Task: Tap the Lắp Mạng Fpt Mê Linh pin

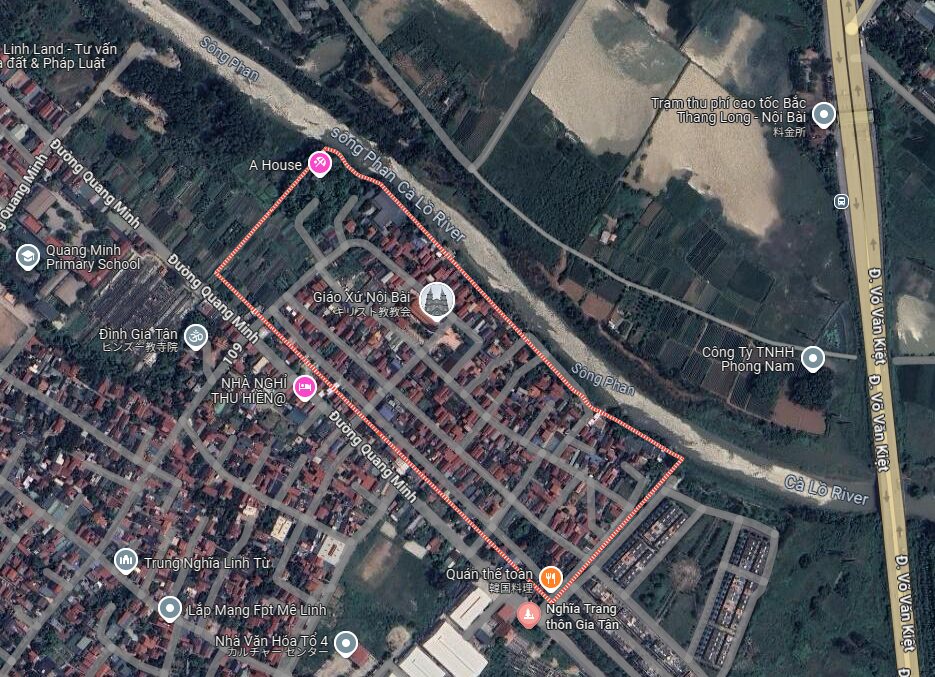Action: [170, 608]
